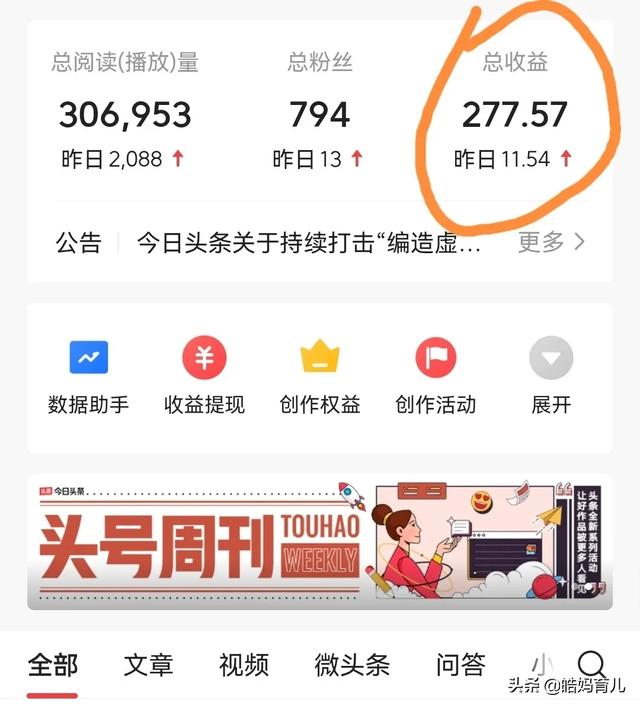Open 创作权益 creator benefits

click(x=320, y=375)
